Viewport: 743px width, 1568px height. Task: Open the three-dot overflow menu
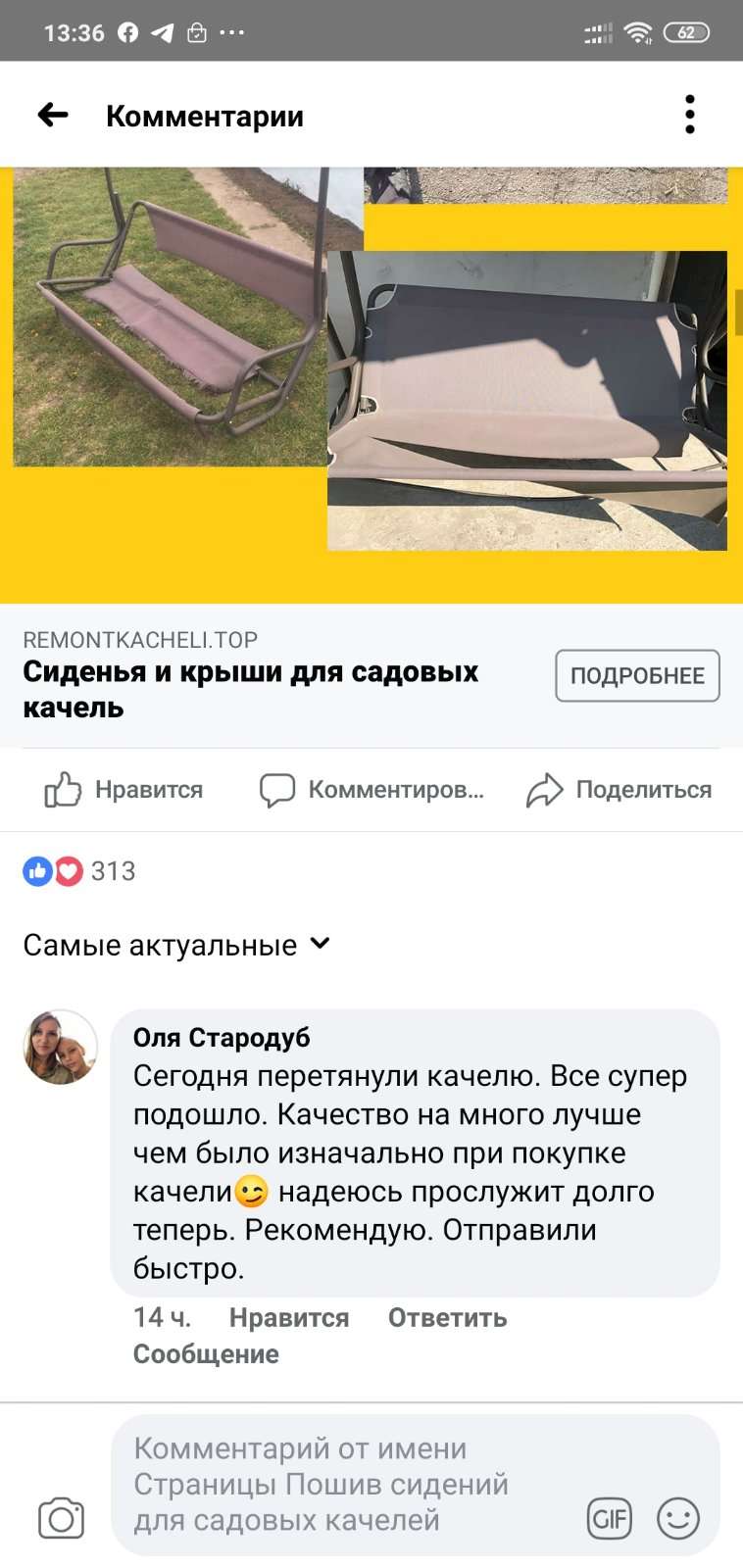pos(690,115)
